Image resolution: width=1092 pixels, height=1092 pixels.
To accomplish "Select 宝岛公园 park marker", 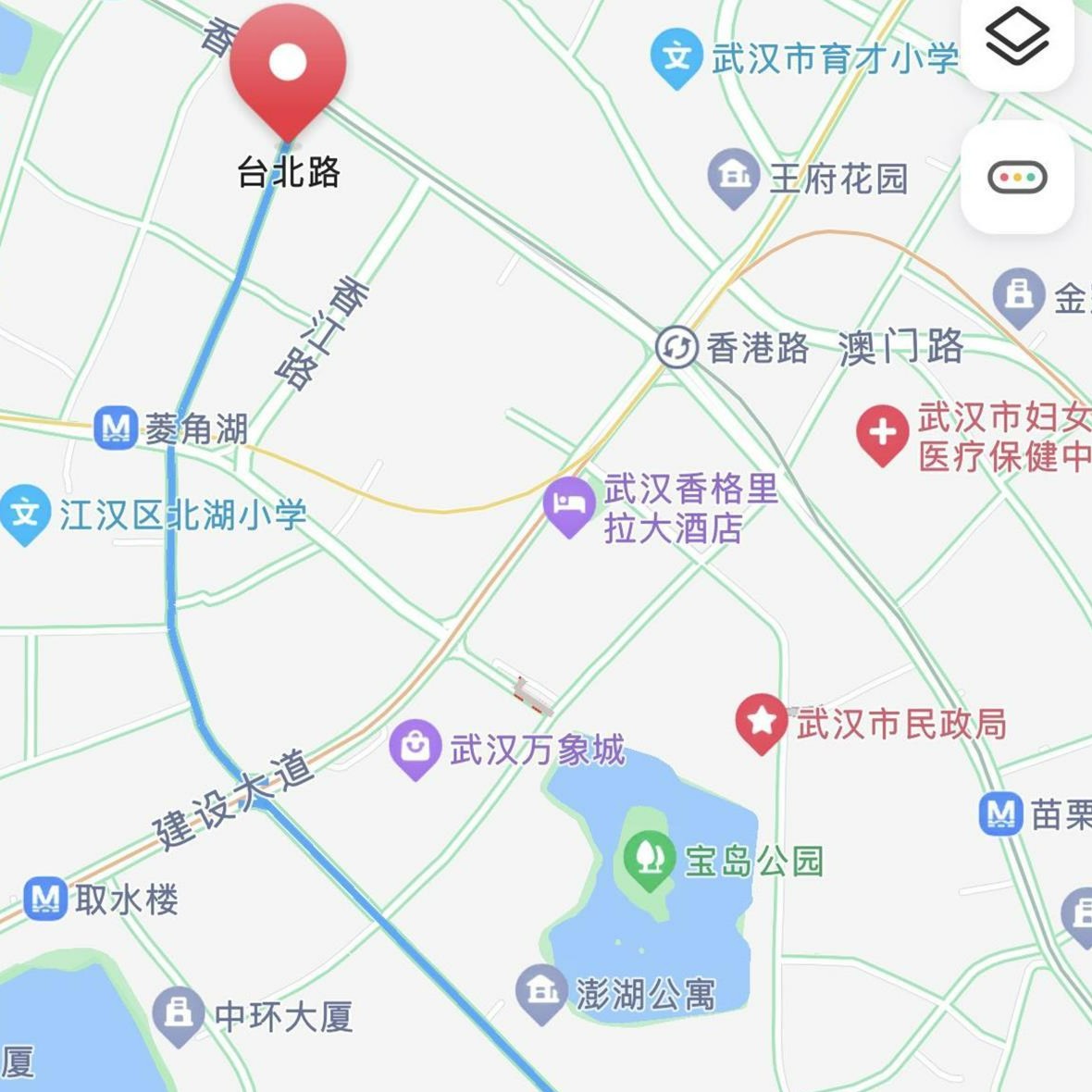I will (649, 859).
